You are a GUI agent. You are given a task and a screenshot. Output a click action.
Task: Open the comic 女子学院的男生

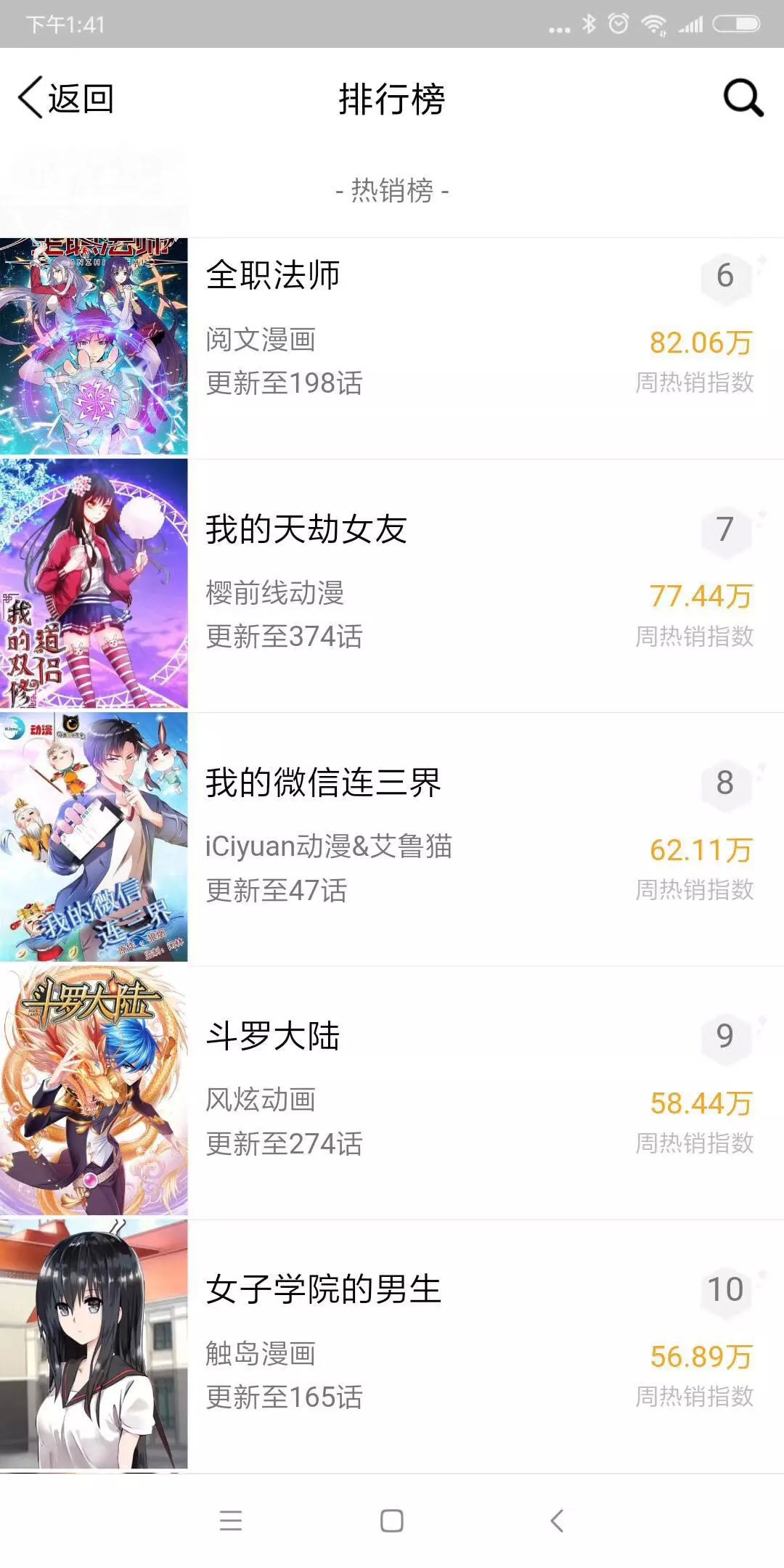pyautogui.click(x=323, y=1289)
